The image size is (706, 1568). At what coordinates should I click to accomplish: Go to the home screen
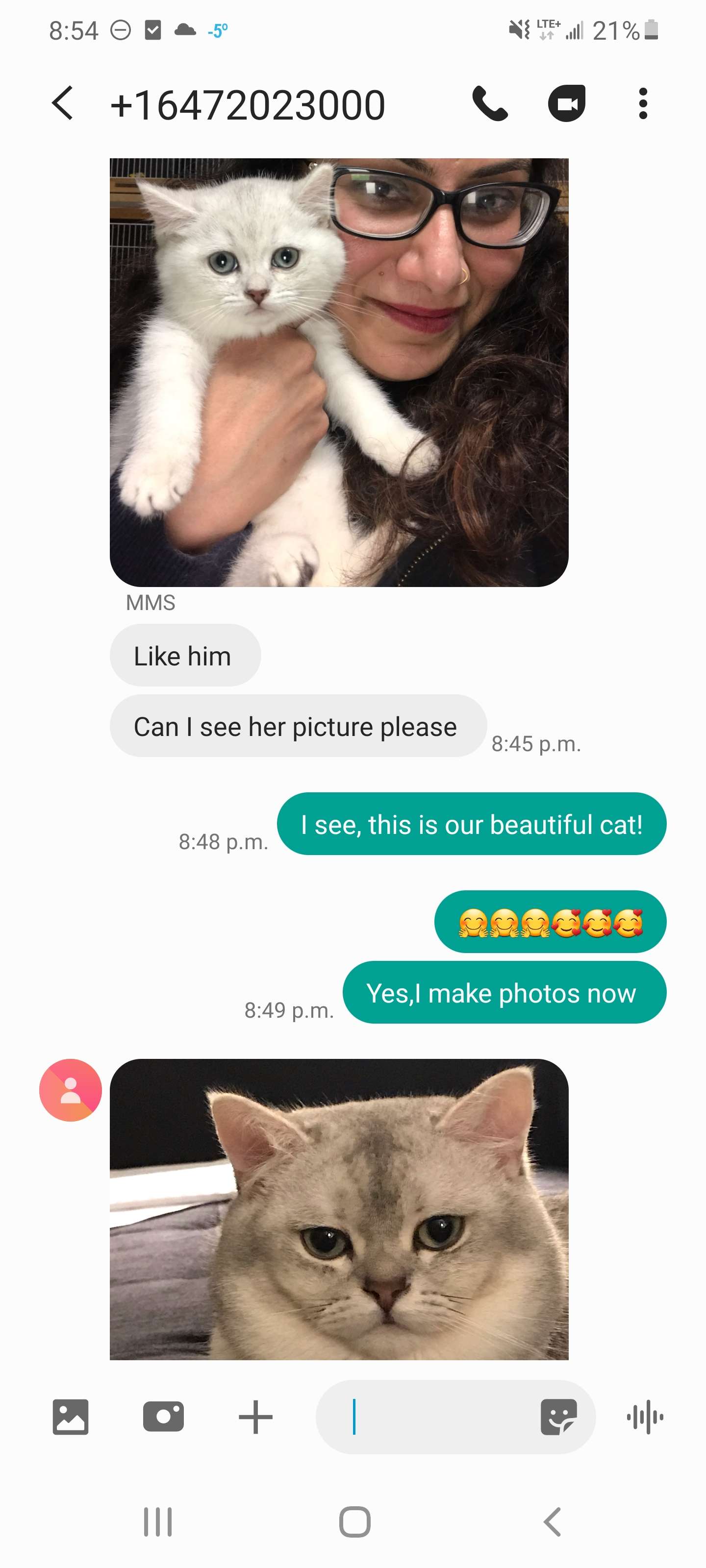(354, 1522)
